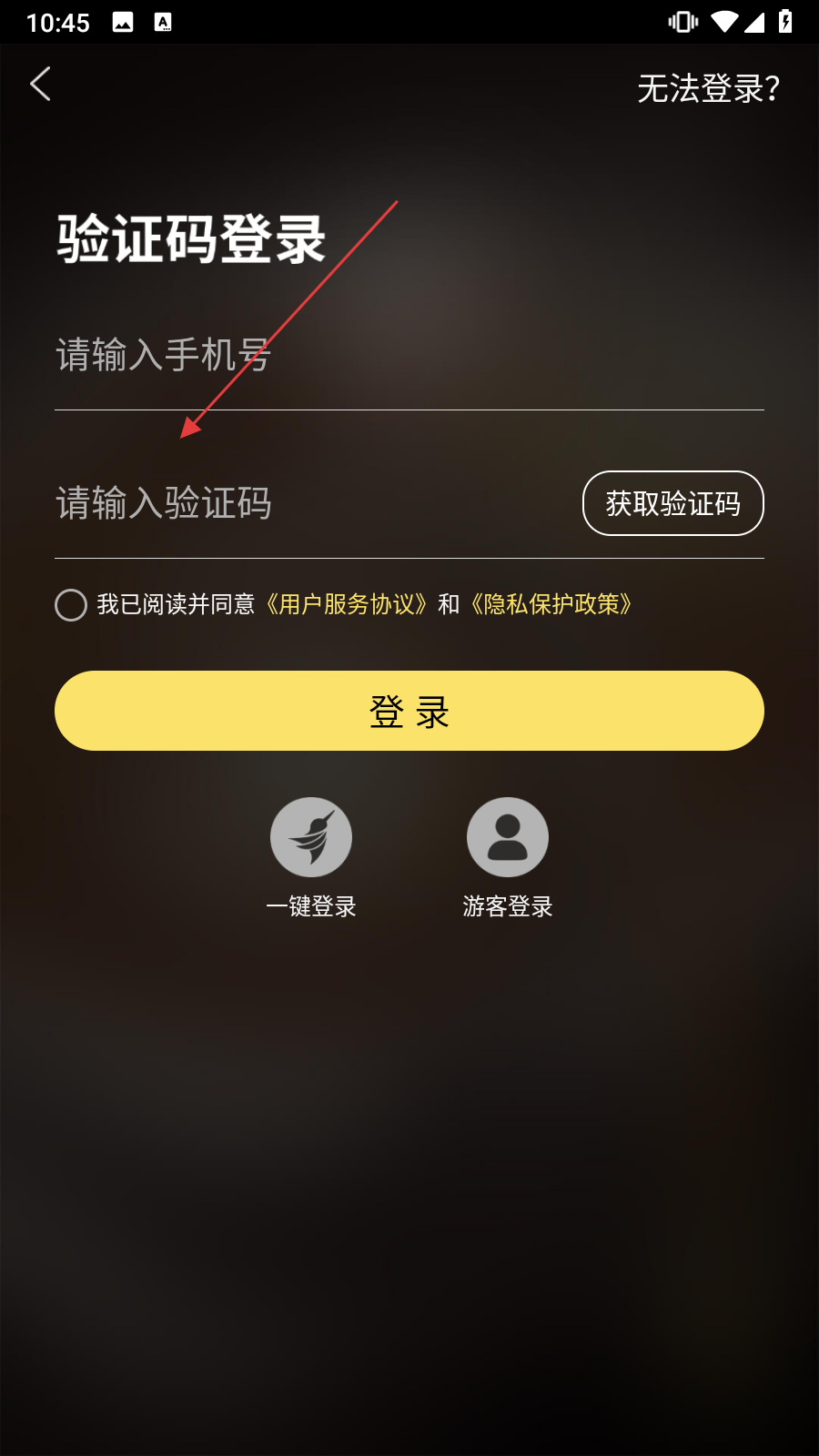Focus the 请输入手机号 phone number field

364,355
